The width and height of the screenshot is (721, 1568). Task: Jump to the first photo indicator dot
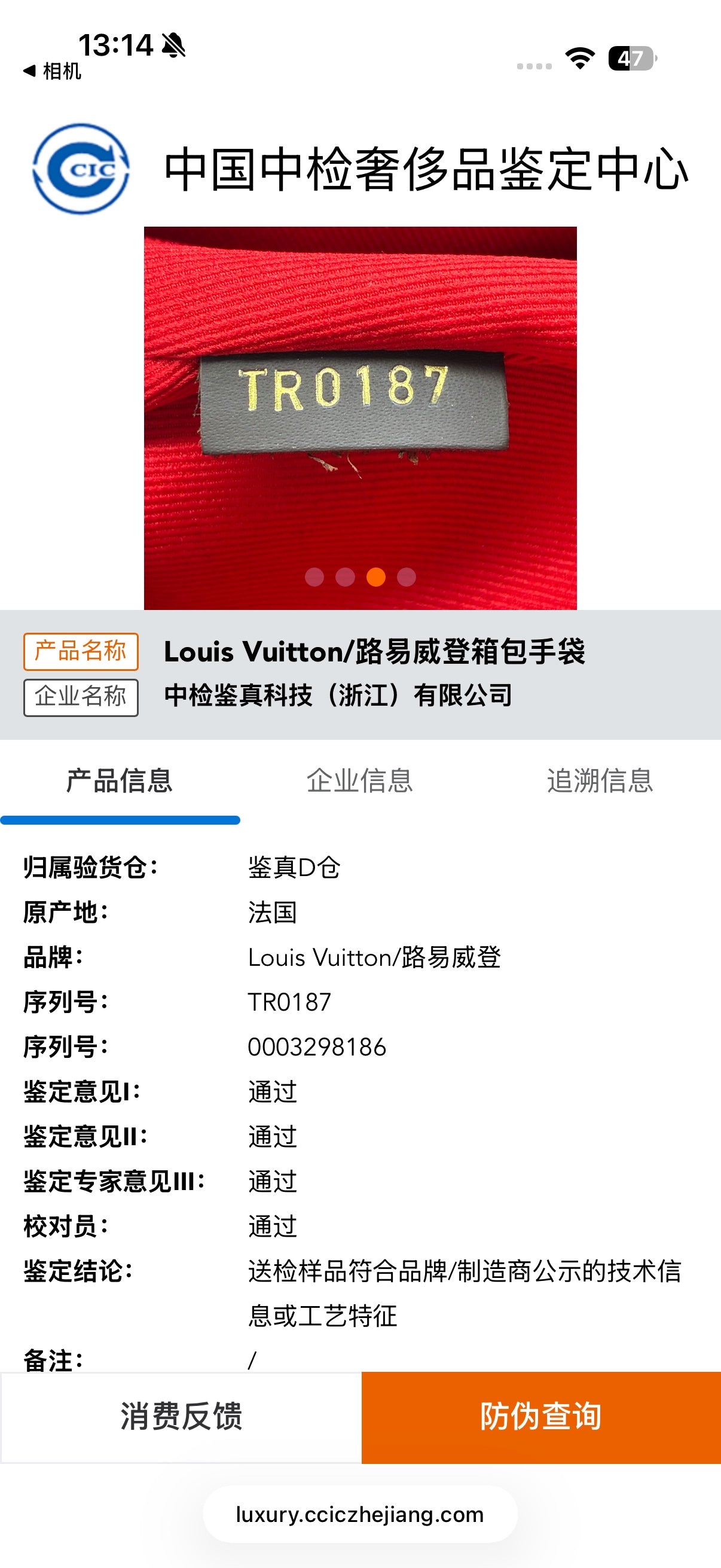point(314,576)
